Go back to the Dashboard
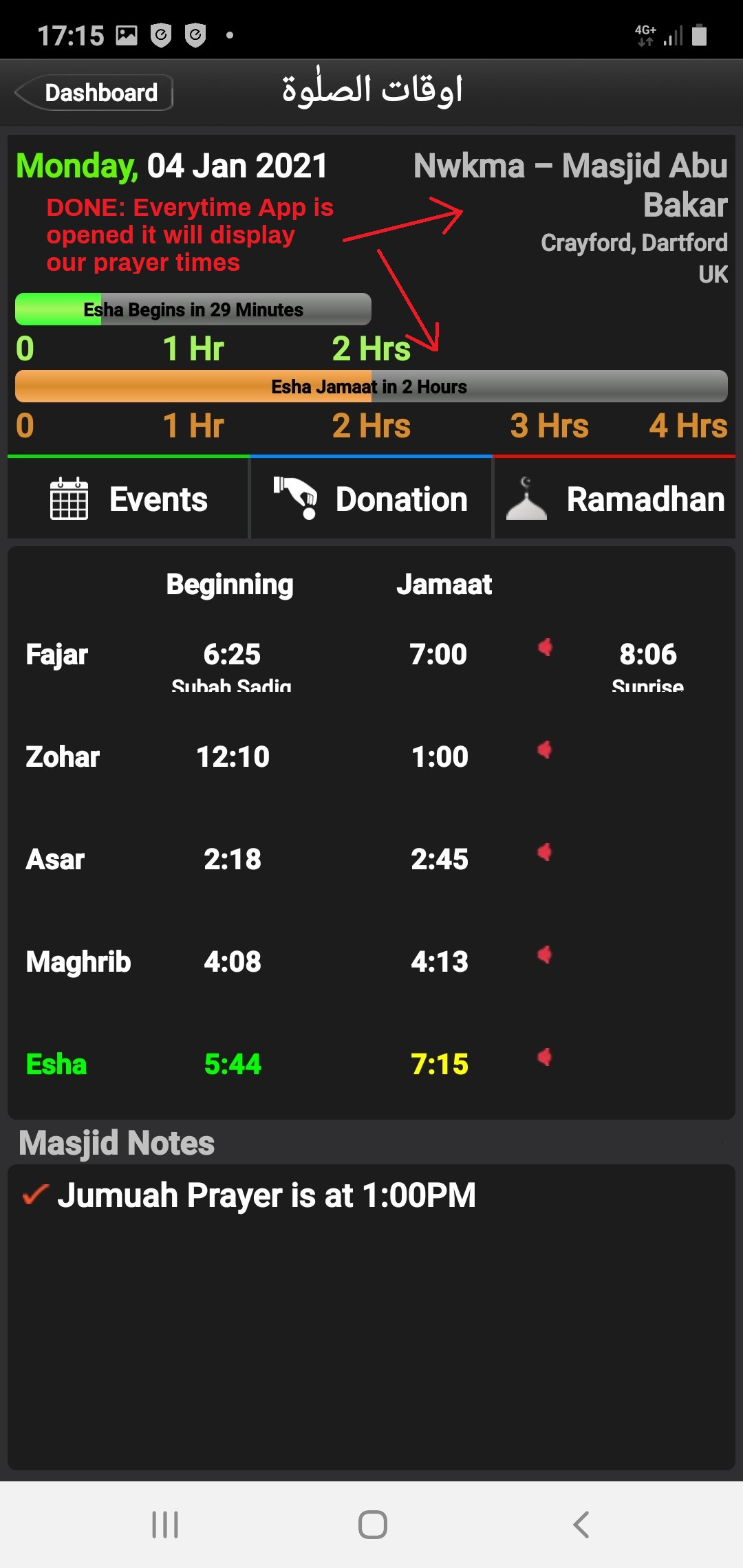The height and width of the screenshot is (1568, 743). pyautogui.click(x=94, y=92)
